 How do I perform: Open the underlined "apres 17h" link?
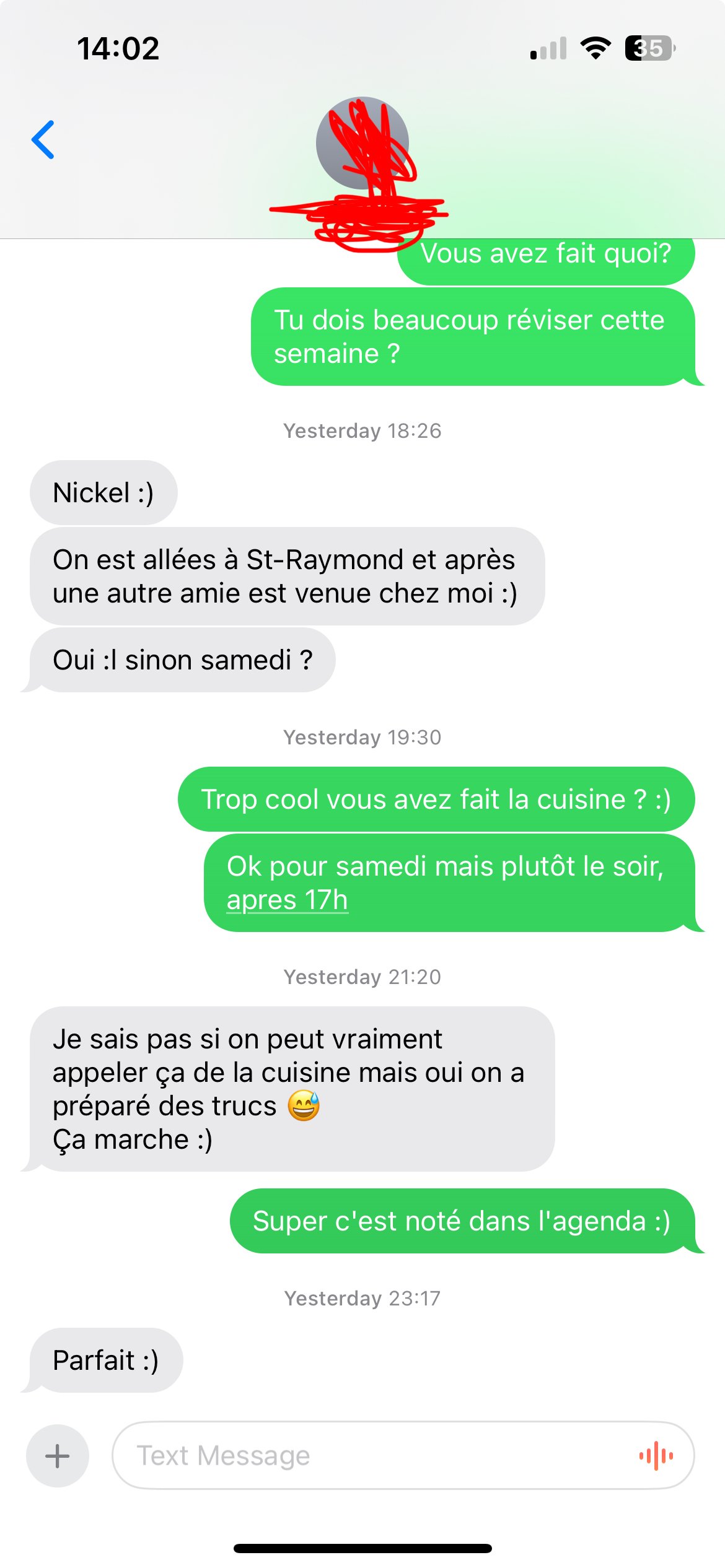pyautogui.click(x=287, y=900)
